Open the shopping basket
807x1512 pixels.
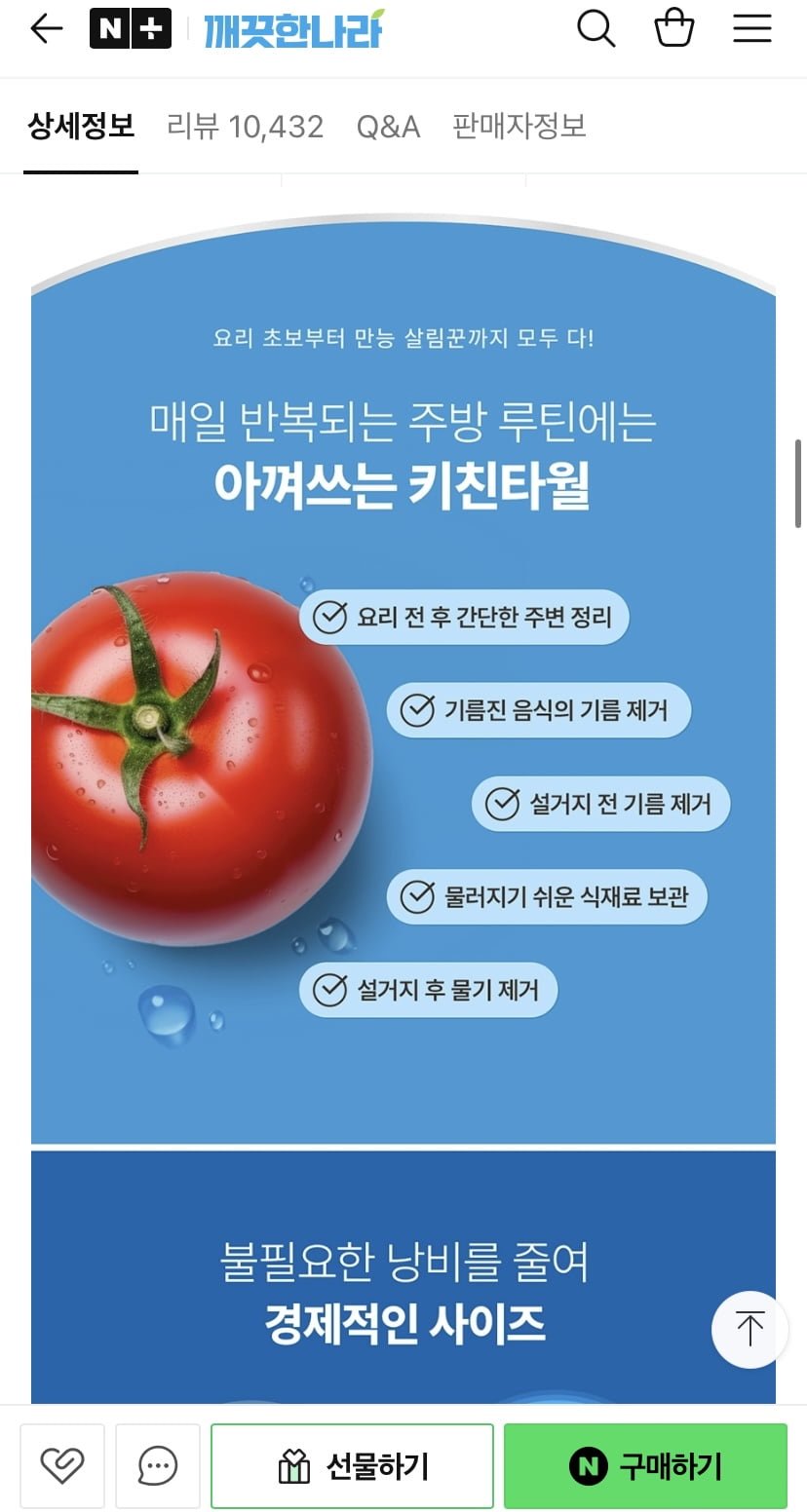[x=673, y=29]
